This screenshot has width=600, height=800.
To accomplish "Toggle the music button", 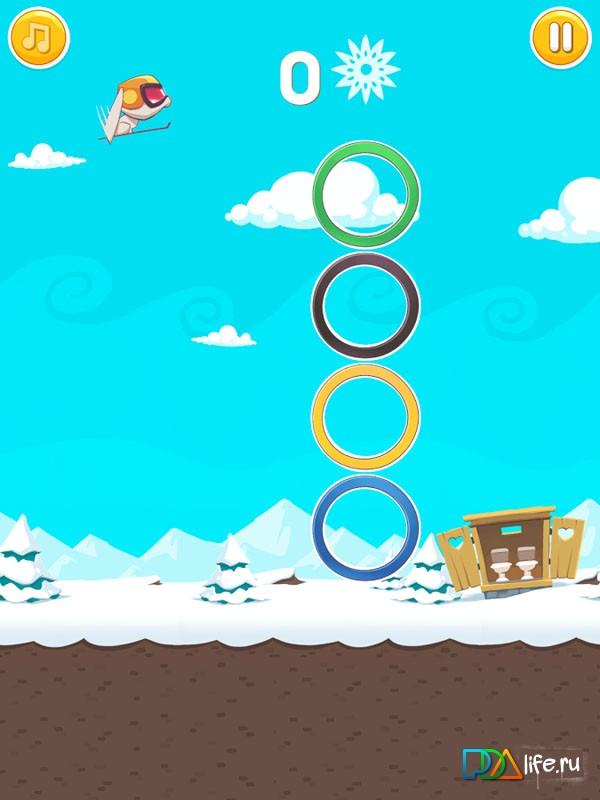I will click(x=37, y=38).
